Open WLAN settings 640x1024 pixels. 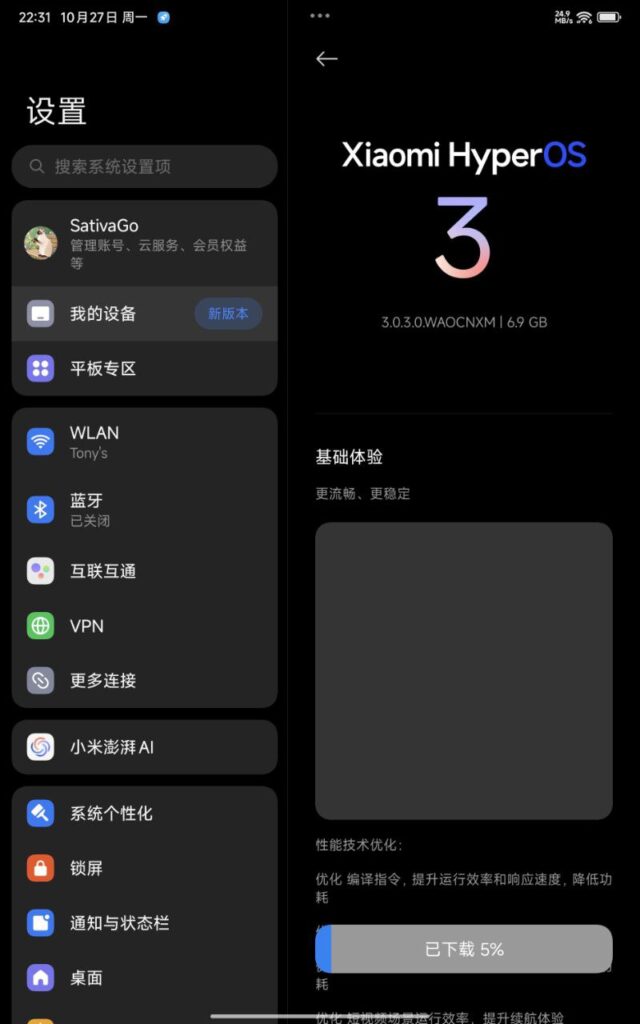click(145, 441)
